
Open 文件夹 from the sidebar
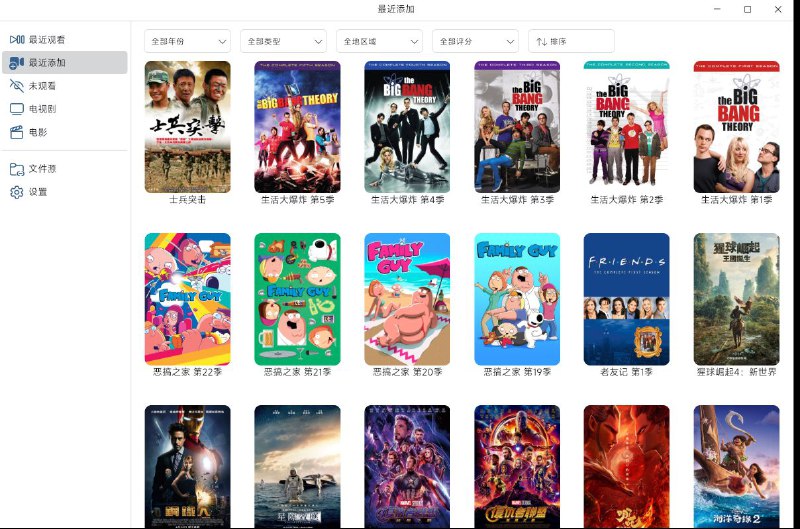point(43,169)
